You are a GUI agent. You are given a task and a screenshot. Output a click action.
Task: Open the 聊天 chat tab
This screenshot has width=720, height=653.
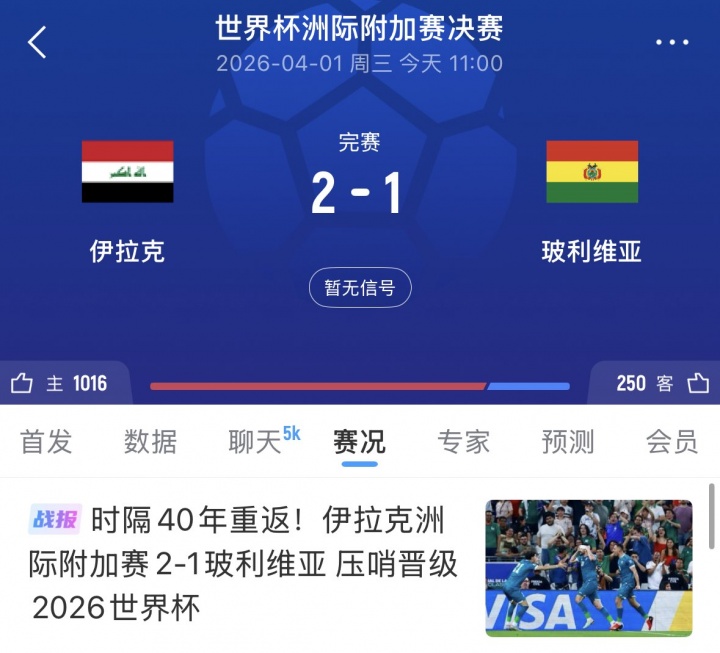click(x=256, y=442)
